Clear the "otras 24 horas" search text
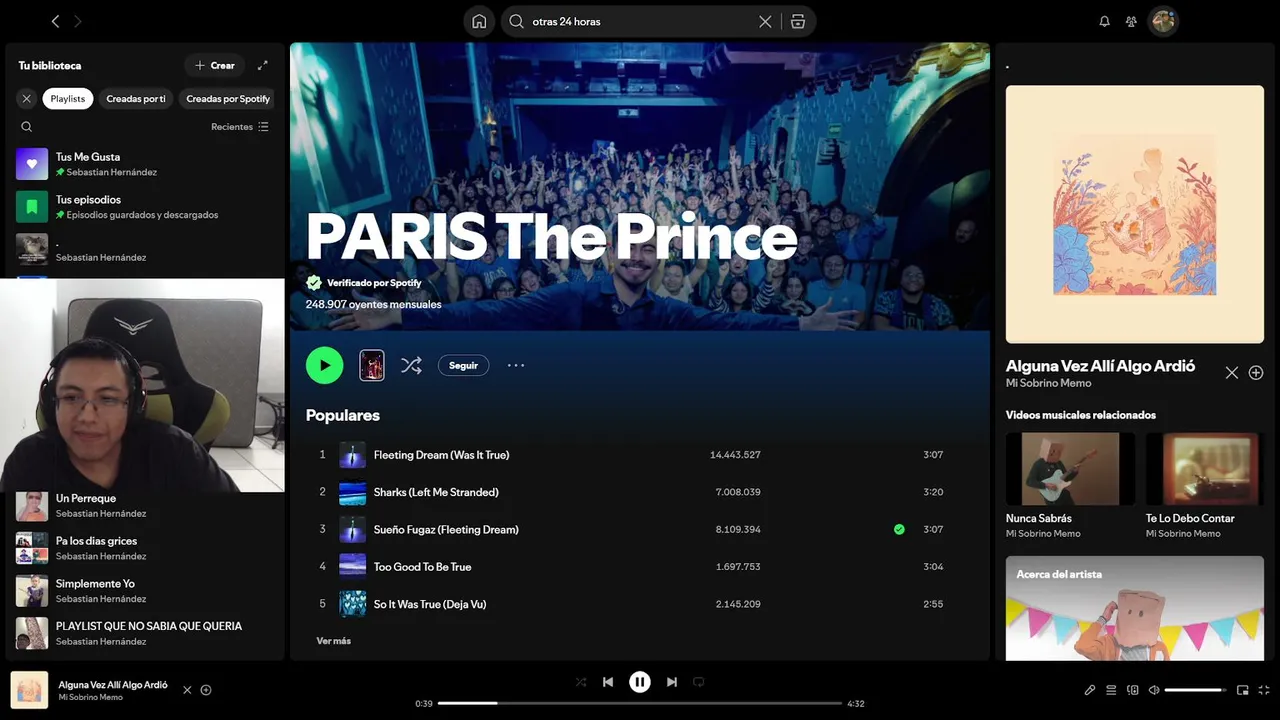Screen dimensions: 1280x720 point(765,21)
